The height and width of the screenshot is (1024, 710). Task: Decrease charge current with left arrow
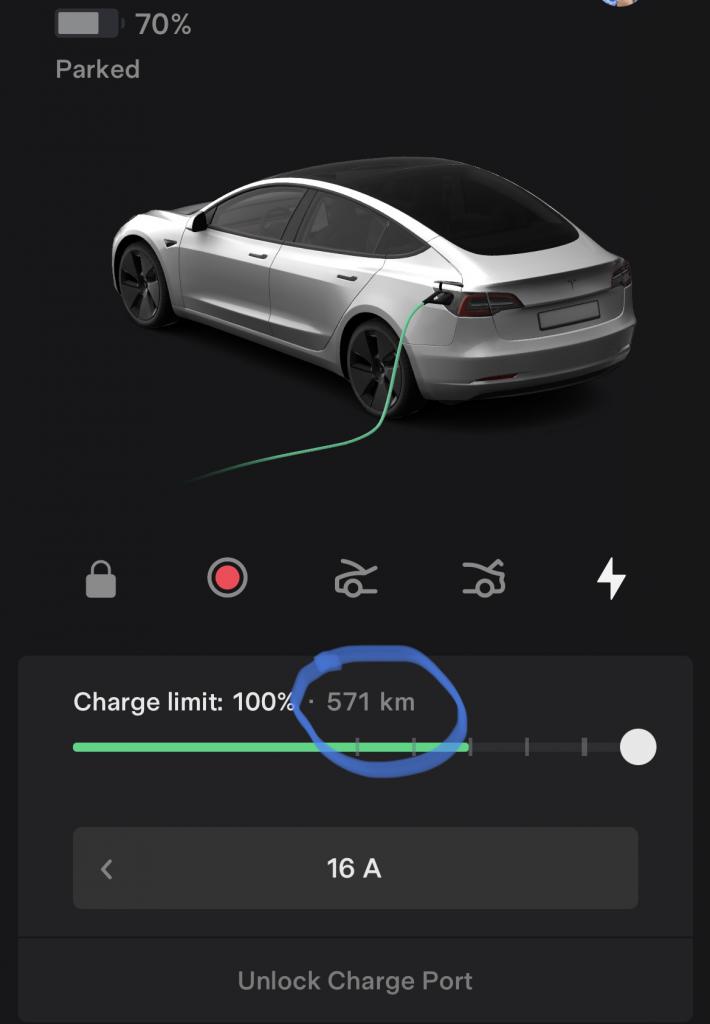click(107, 868)
